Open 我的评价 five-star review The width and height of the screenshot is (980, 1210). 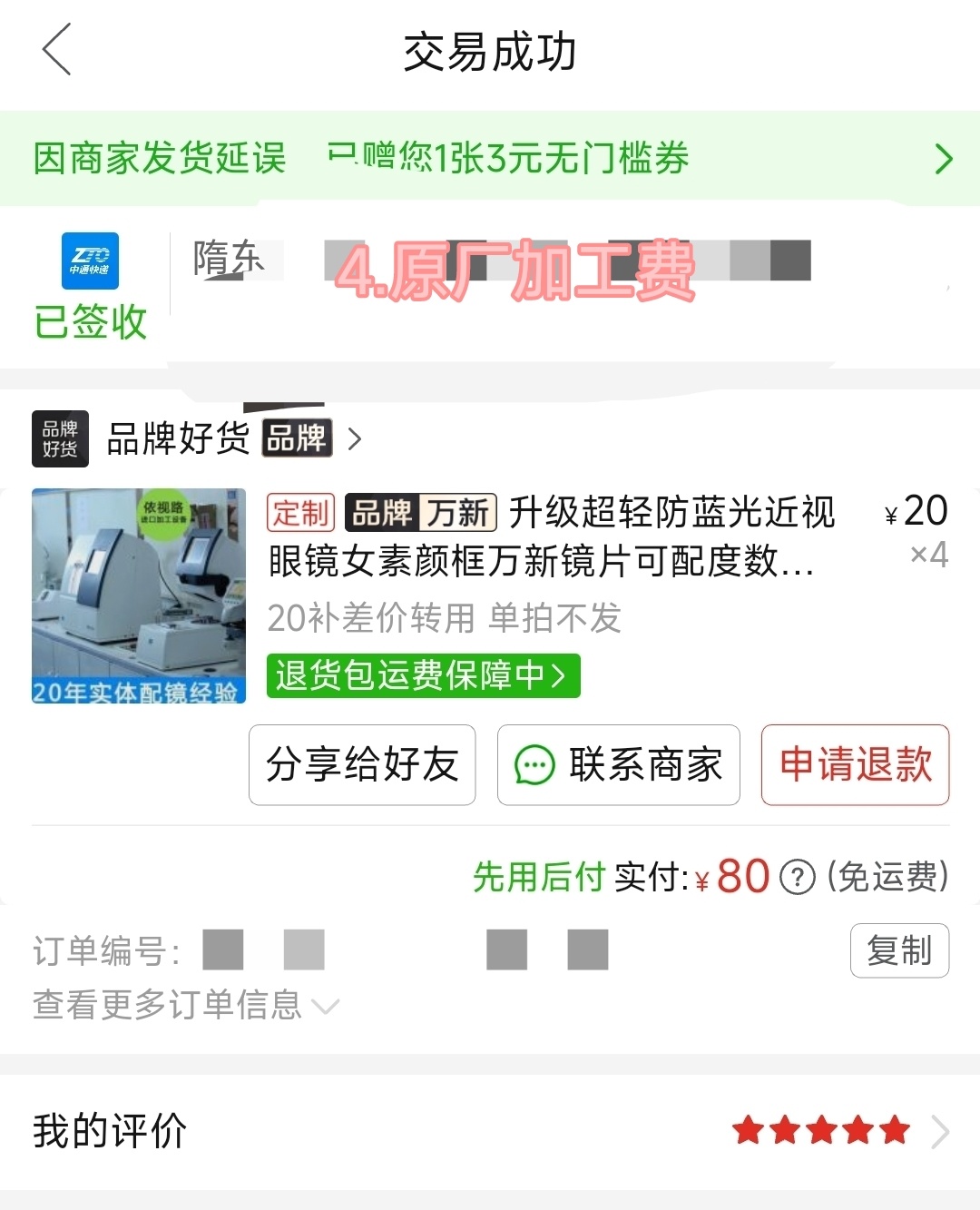[x=490, y=1131]
